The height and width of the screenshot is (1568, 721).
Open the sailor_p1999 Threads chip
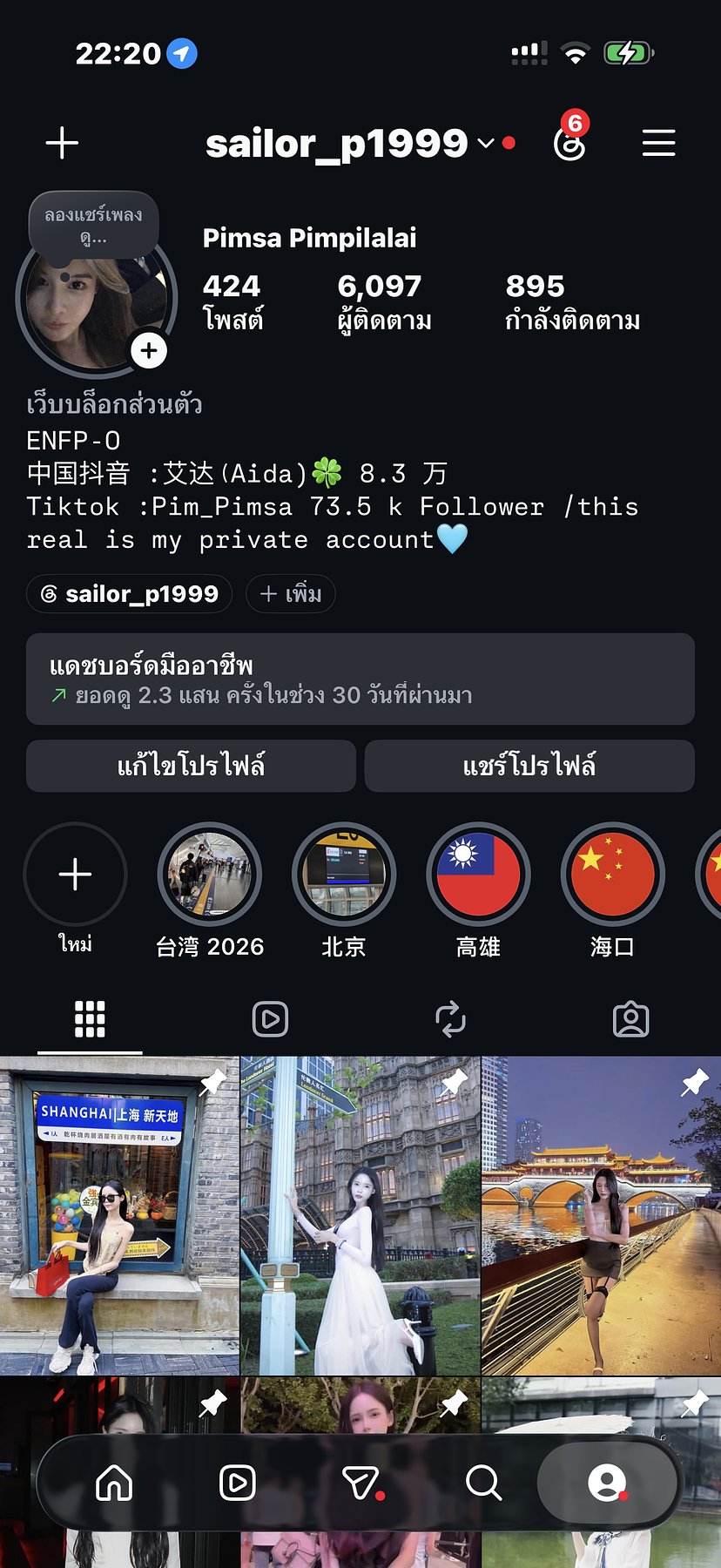click(x=129, y=594)
